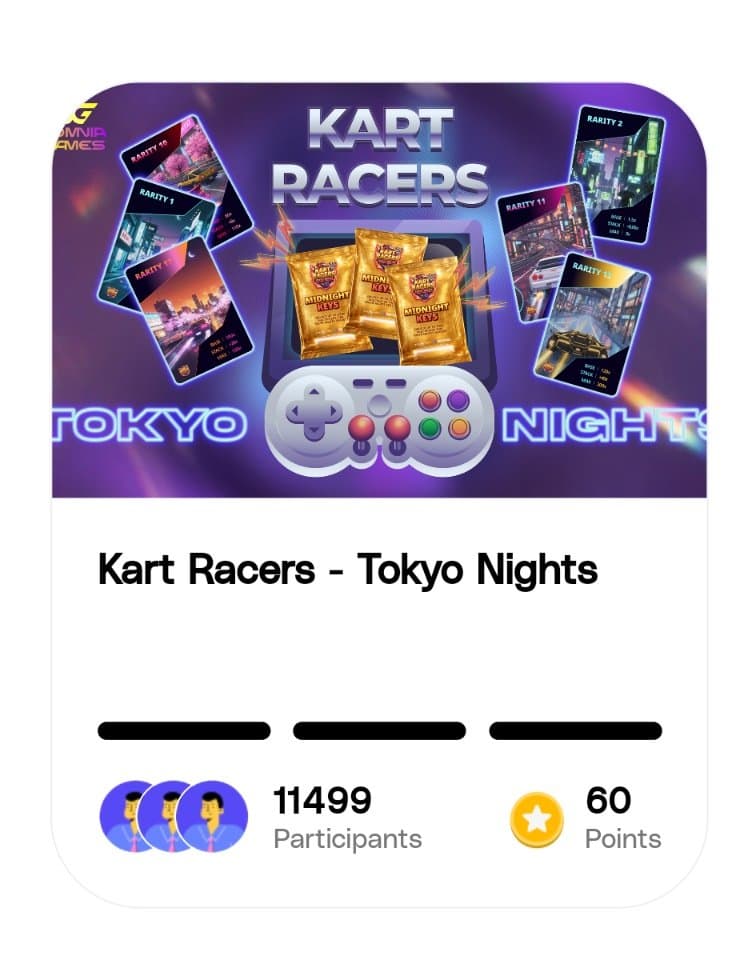The image size is (746, 968).
Task: Open the Kart Racers - Tokyo Nights title link
Action: point(346,570)
